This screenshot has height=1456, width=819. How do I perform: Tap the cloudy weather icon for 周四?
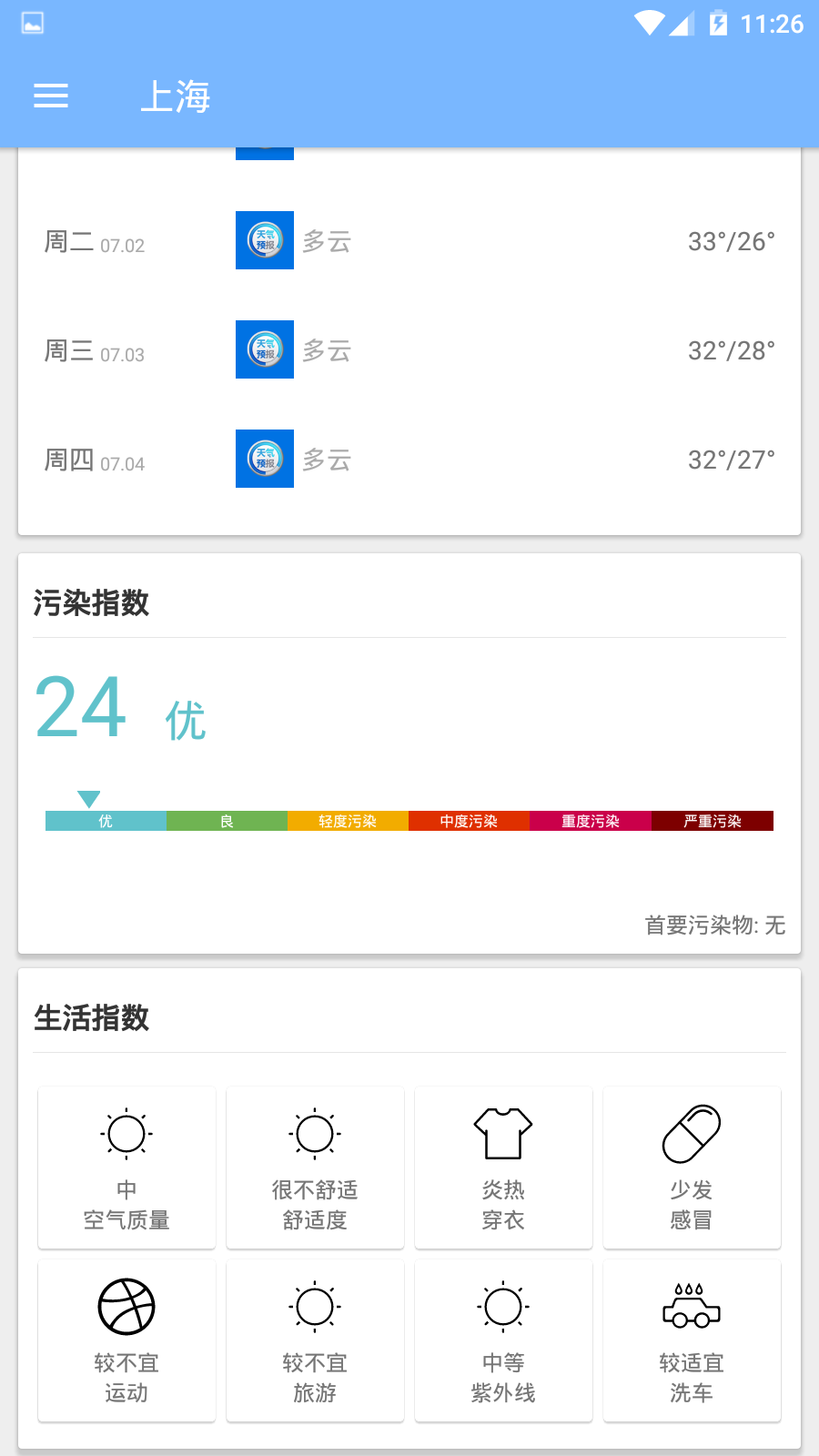[264, 459]
